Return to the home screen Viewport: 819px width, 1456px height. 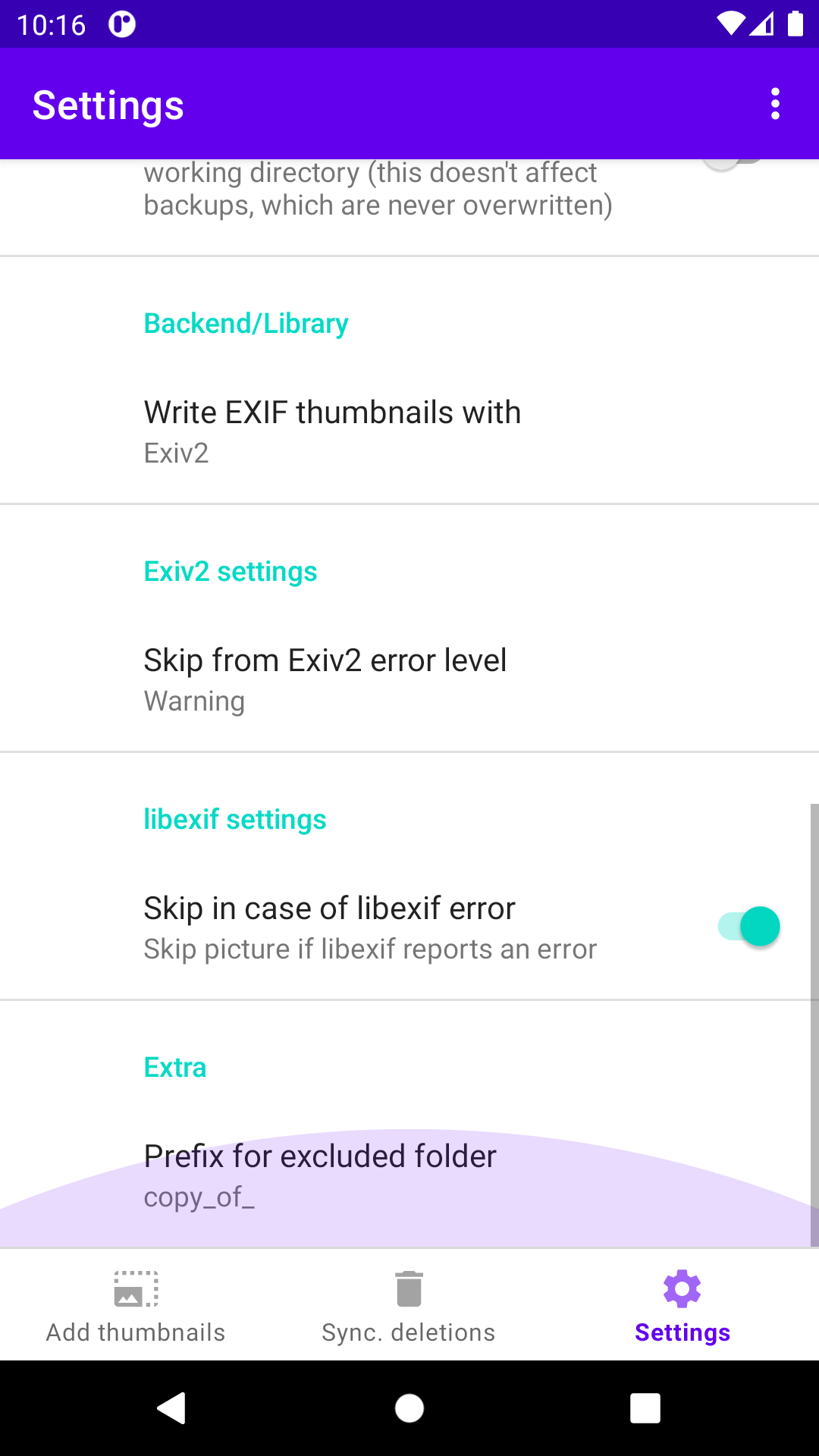[x=409, y=1408]
